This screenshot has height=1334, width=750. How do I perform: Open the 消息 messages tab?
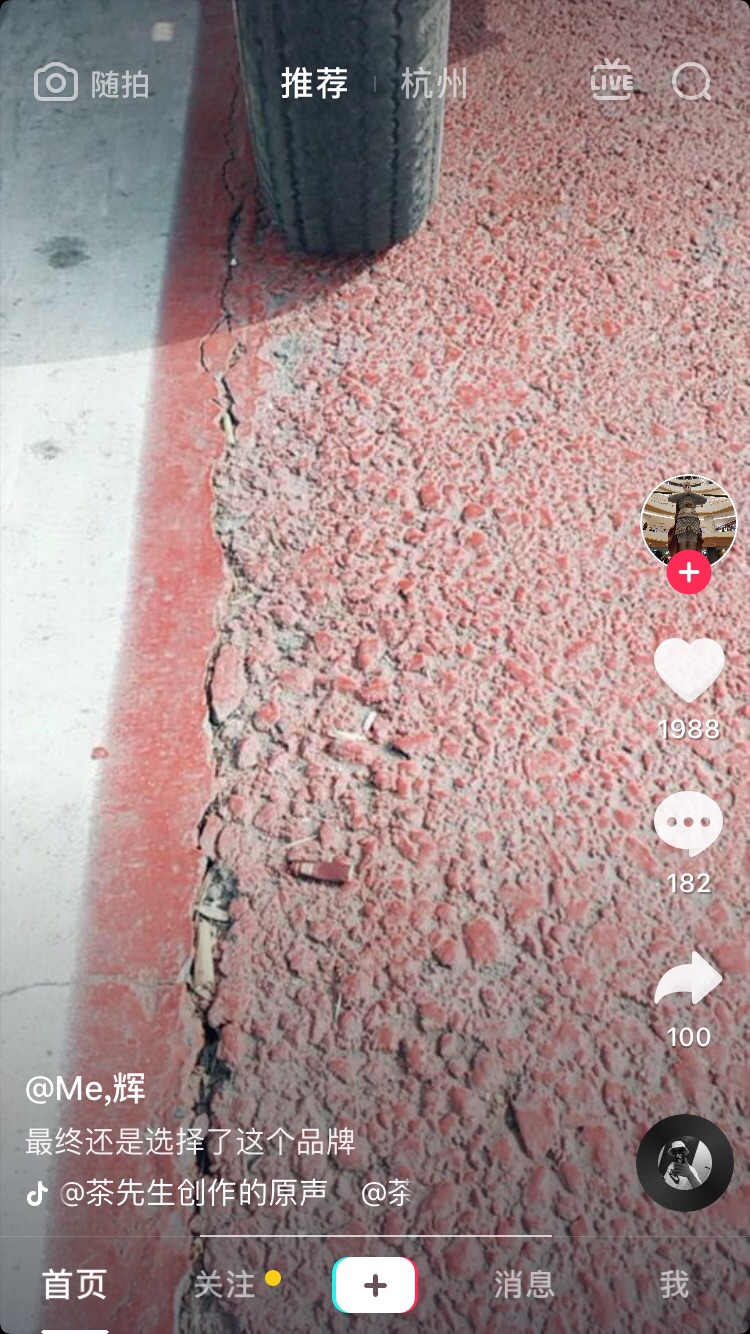point(523,1285)
